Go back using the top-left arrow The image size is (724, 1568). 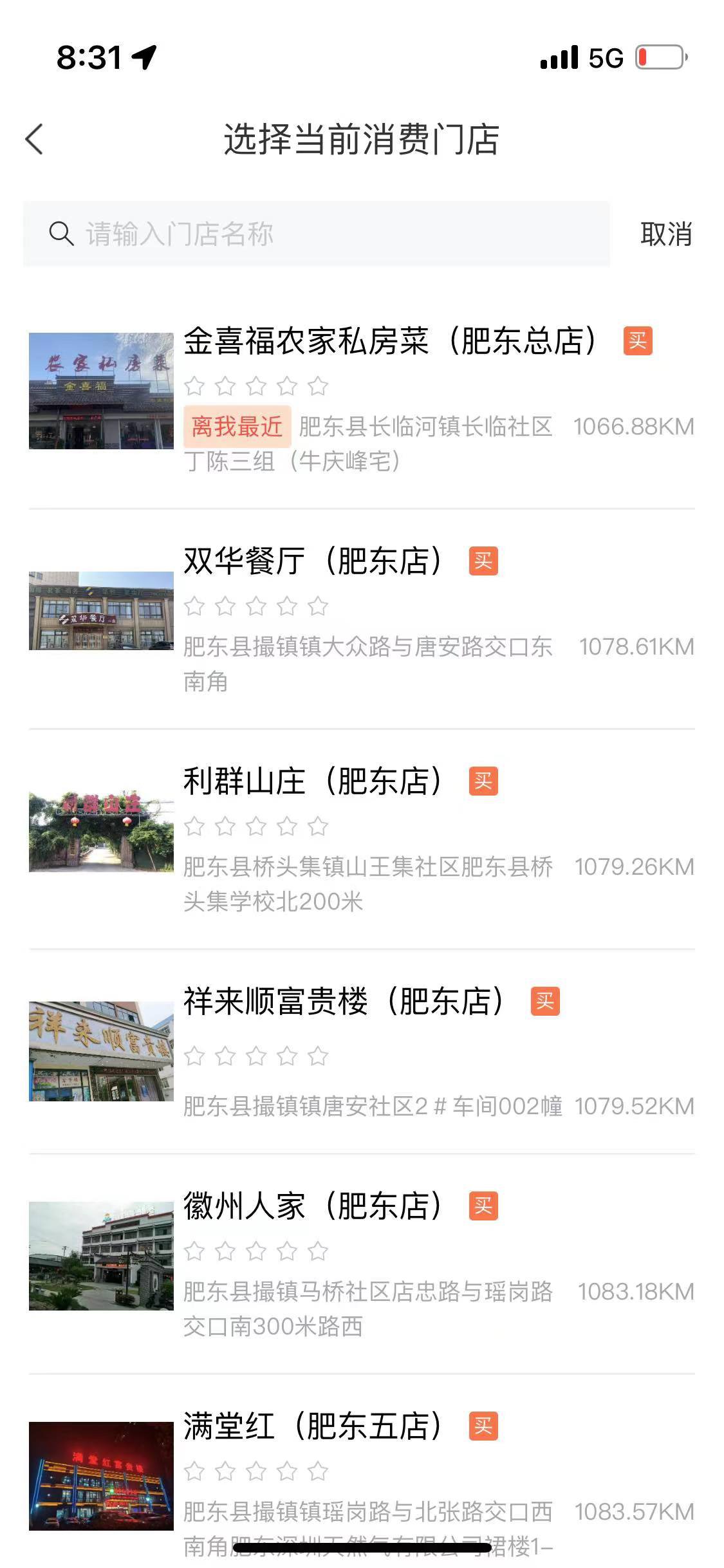35,139
